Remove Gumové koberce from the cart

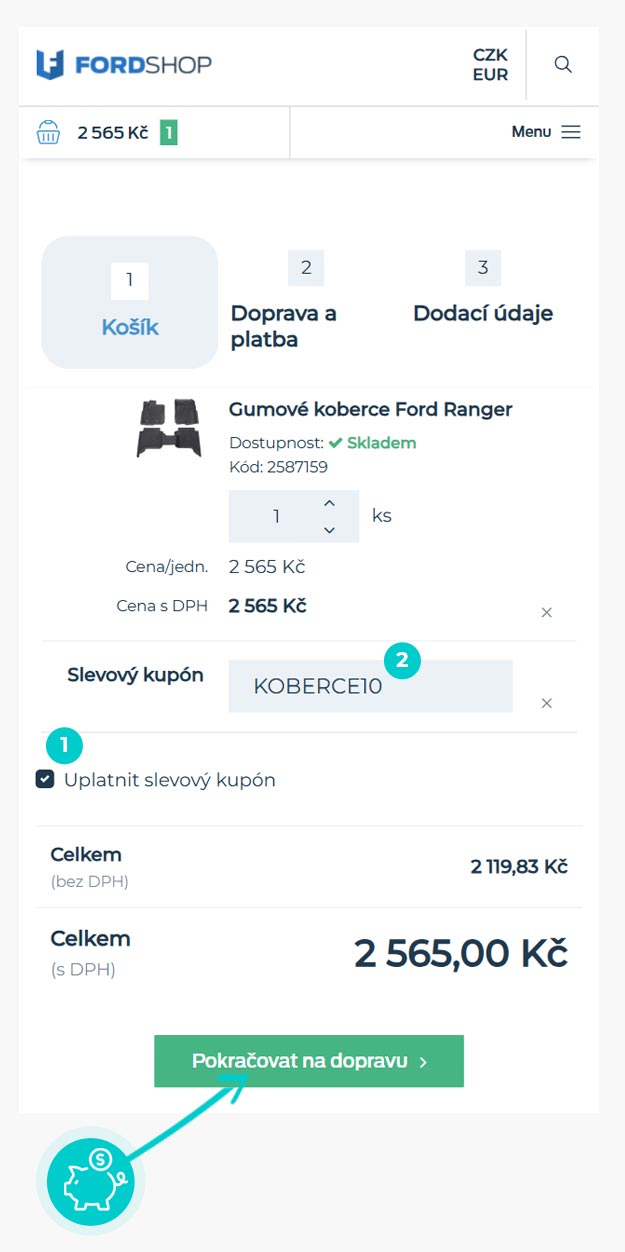click(547, 613)
